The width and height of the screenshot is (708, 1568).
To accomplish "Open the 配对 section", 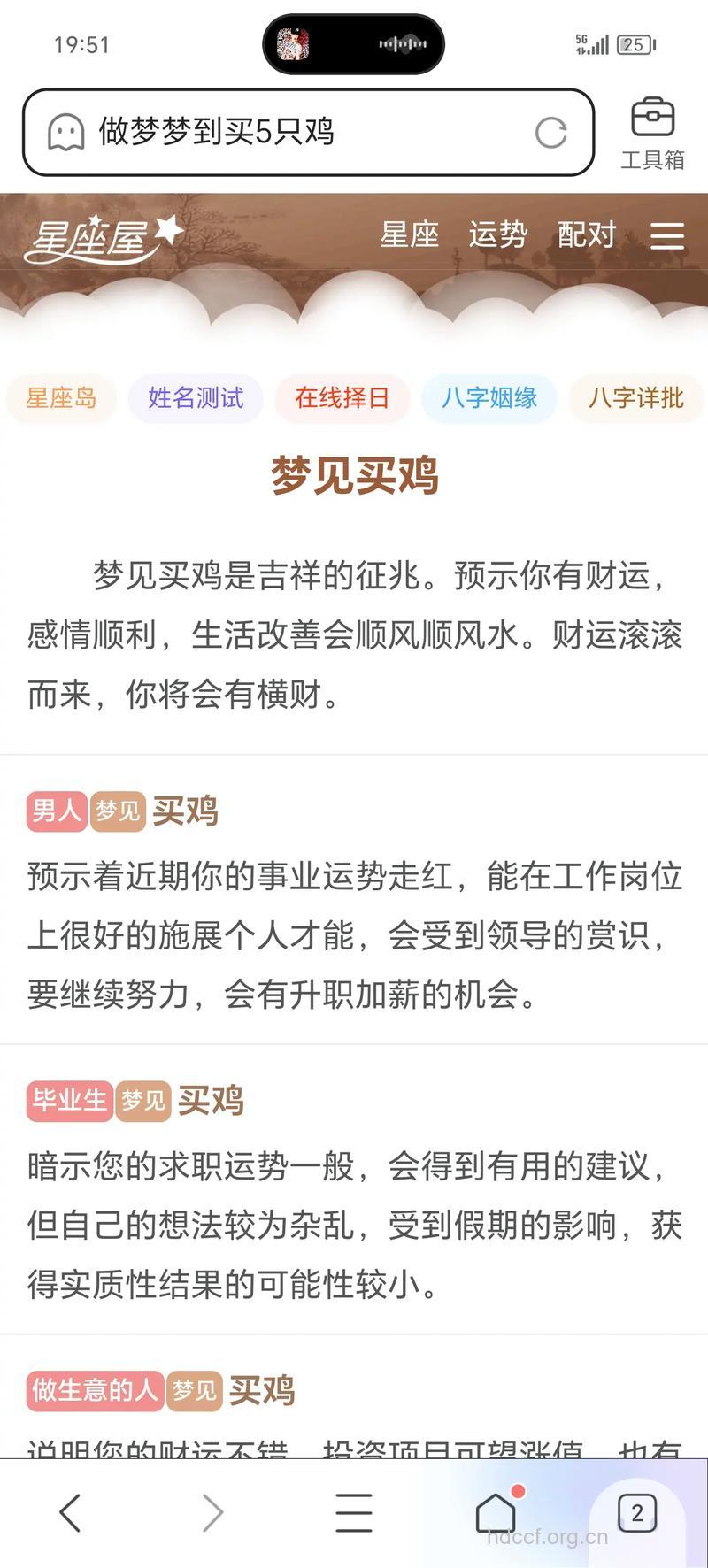I will click(586, 235).
